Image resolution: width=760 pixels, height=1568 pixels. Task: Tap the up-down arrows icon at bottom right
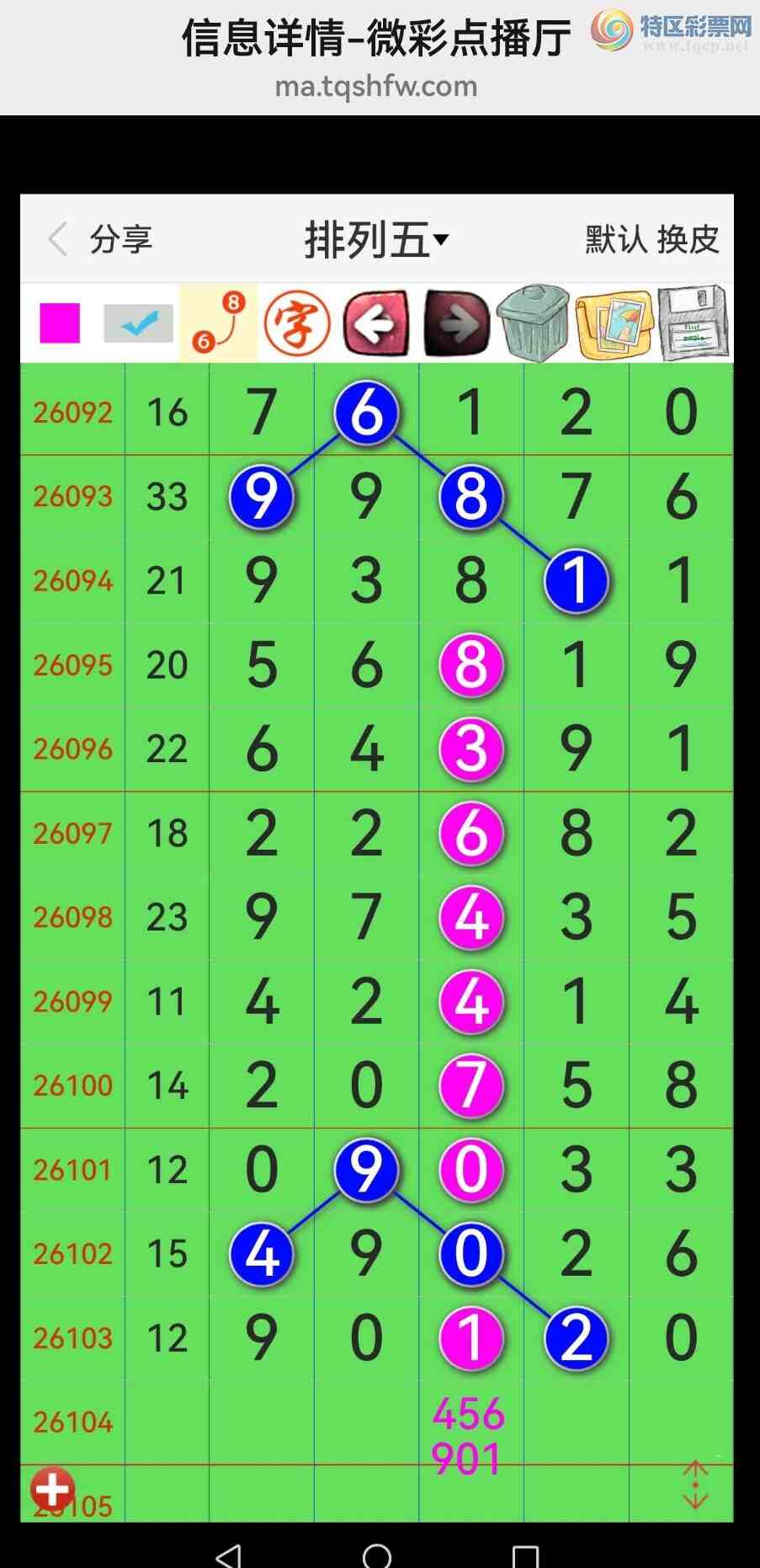(695, 1485)
